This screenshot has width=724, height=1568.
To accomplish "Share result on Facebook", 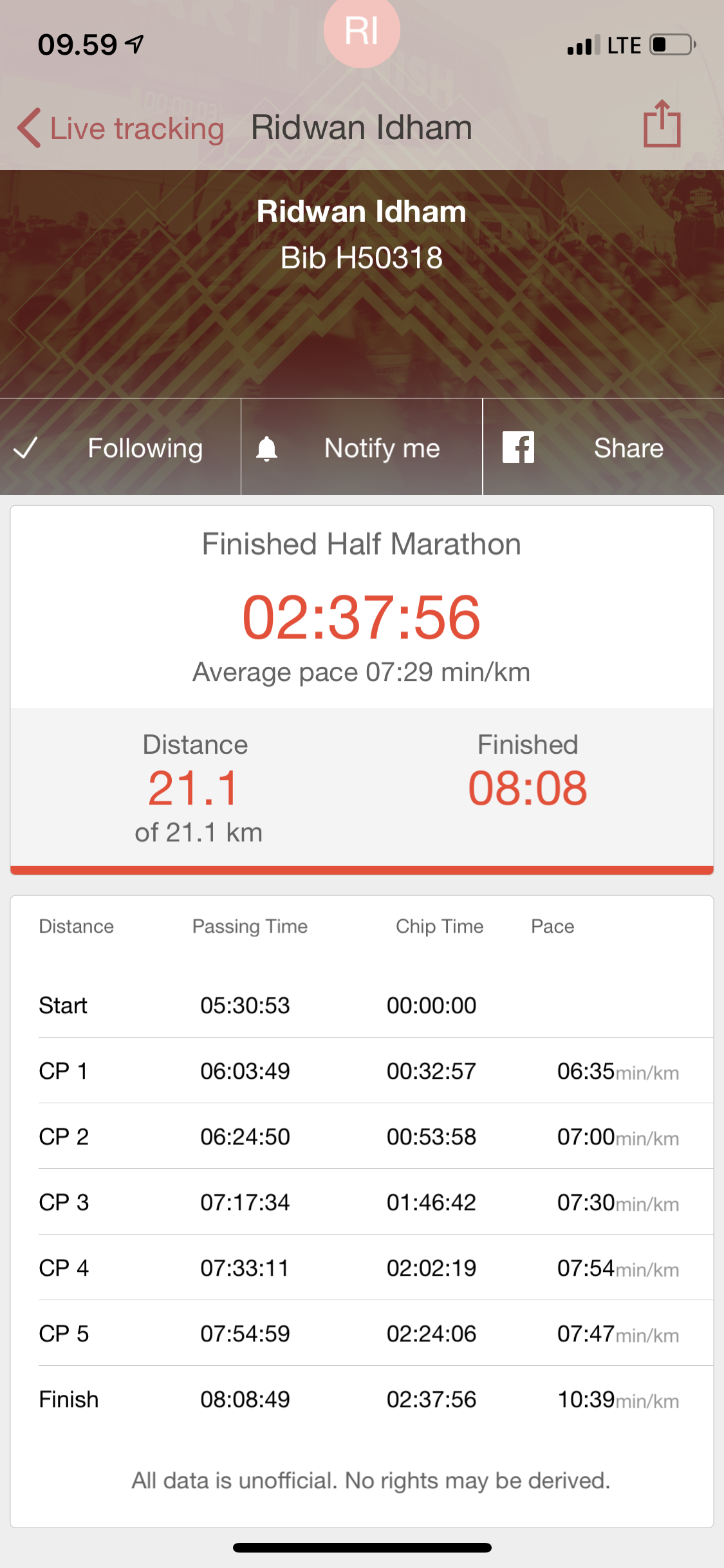I will pyautogui.click(x=604, y=447).
